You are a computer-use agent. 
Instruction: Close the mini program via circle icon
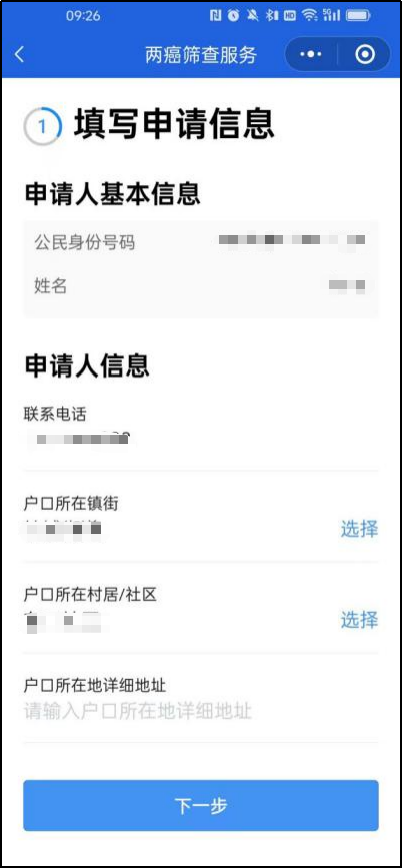coord(364,55)
